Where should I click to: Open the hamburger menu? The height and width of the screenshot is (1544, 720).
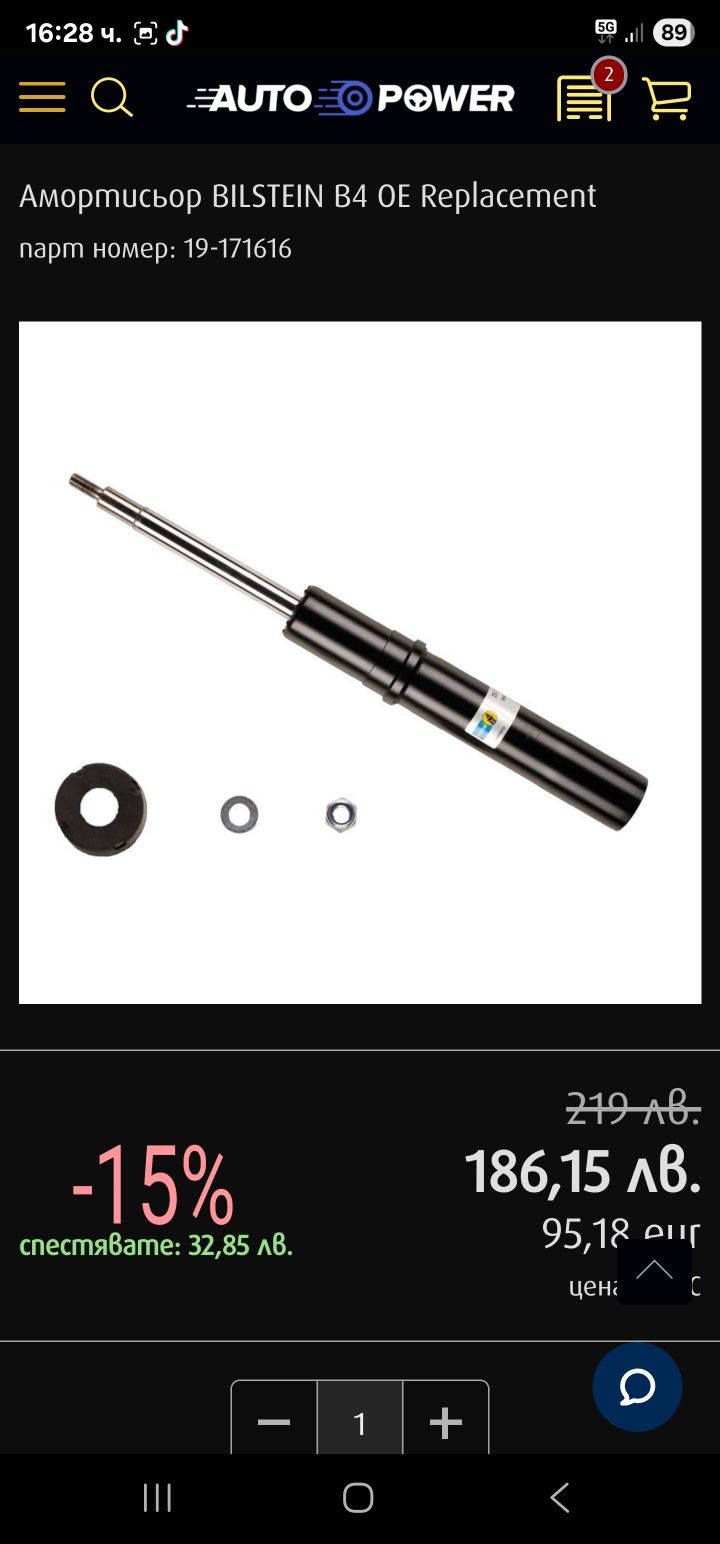(42, 97)
